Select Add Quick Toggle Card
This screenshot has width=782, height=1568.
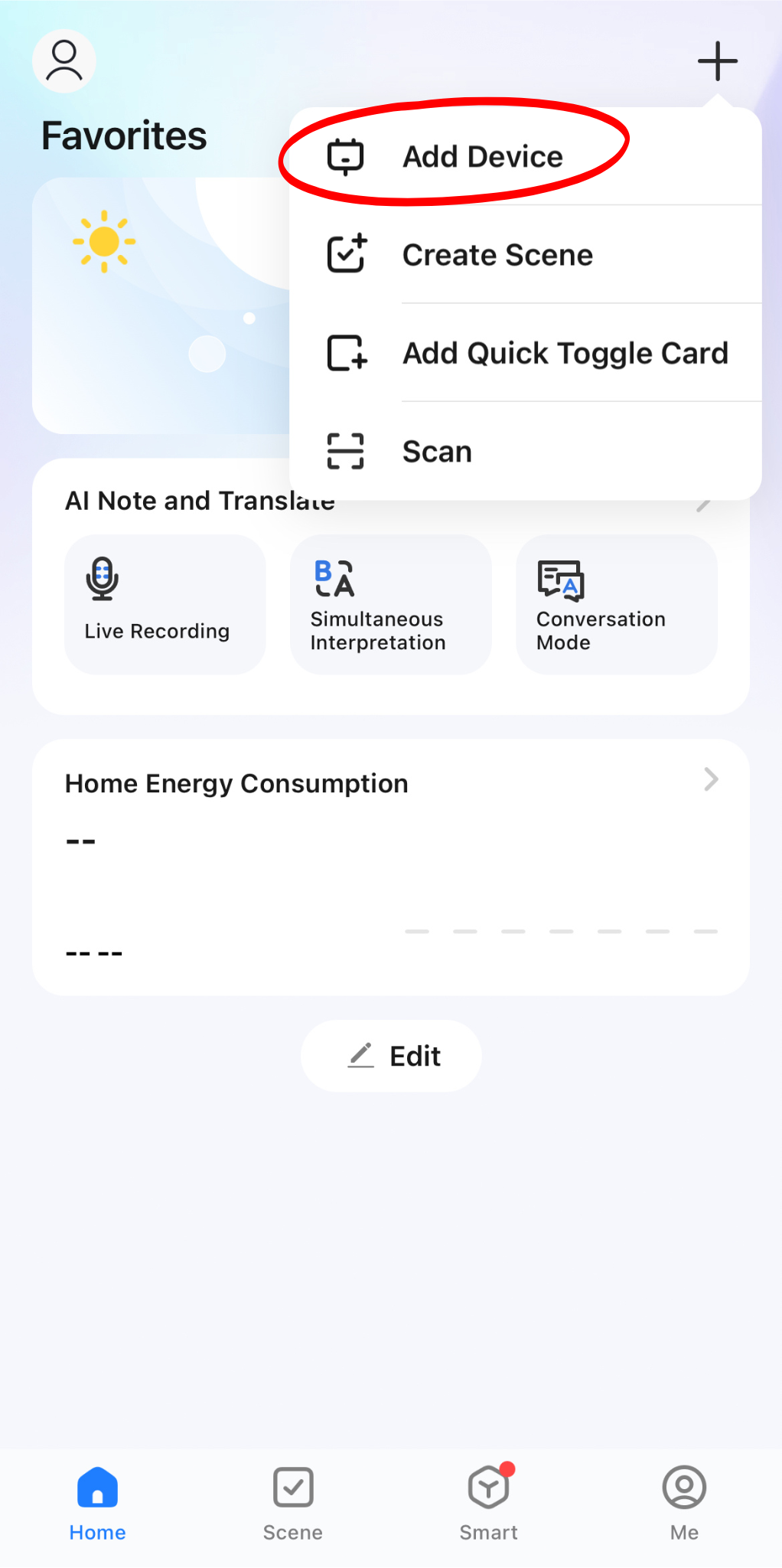coord(565,353)
